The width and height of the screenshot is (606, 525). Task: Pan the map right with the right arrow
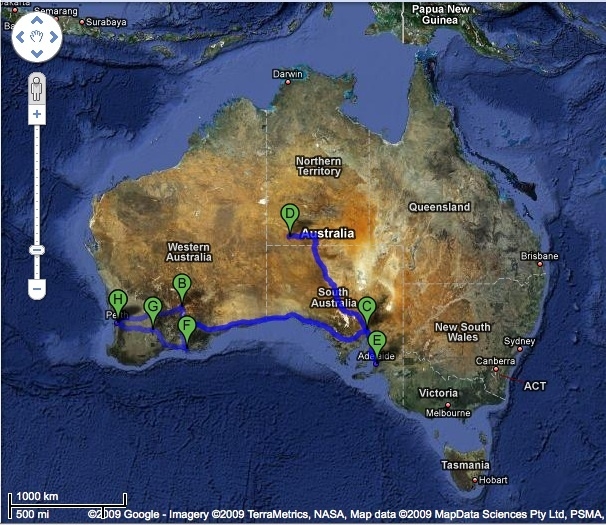[52, 37]
